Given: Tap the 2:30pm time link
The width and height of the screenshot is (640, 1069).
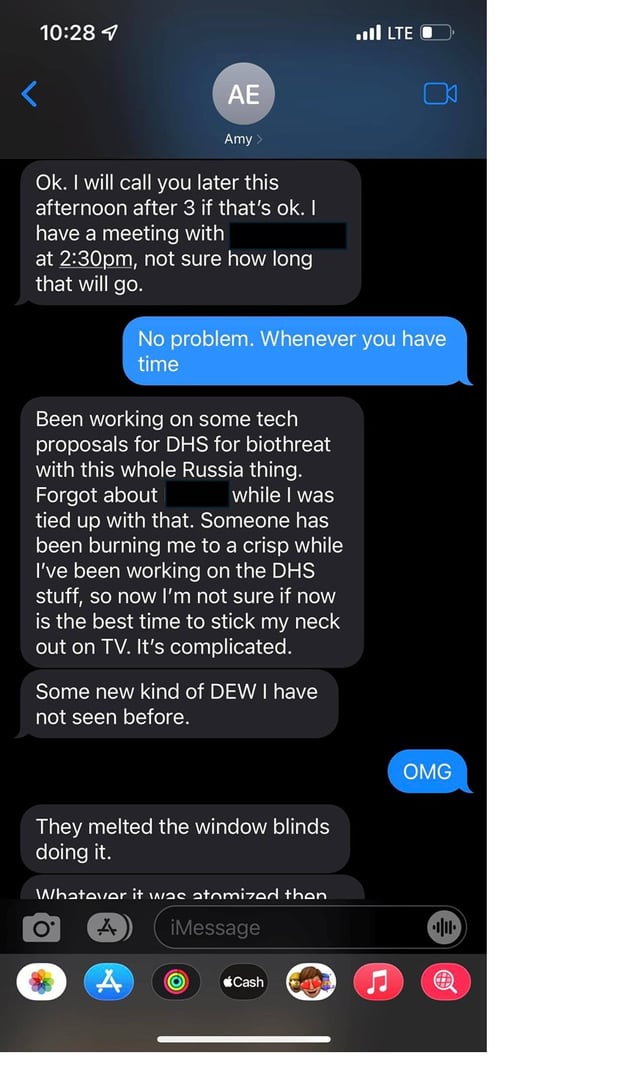Looking at the screenshot, I should [x=95, y=259].
